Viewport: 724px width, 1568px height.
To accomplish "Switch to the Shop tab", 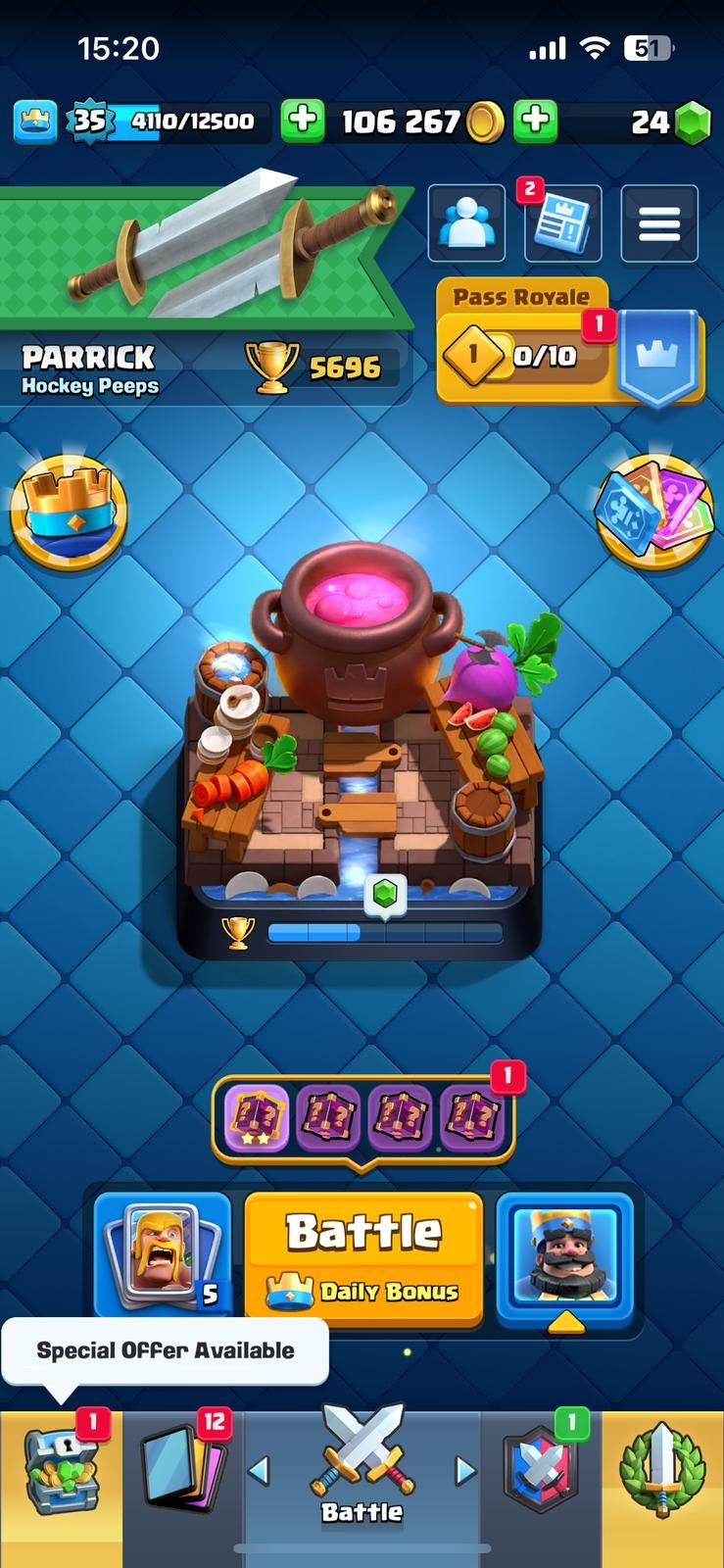I will (x=61, y=1472).
